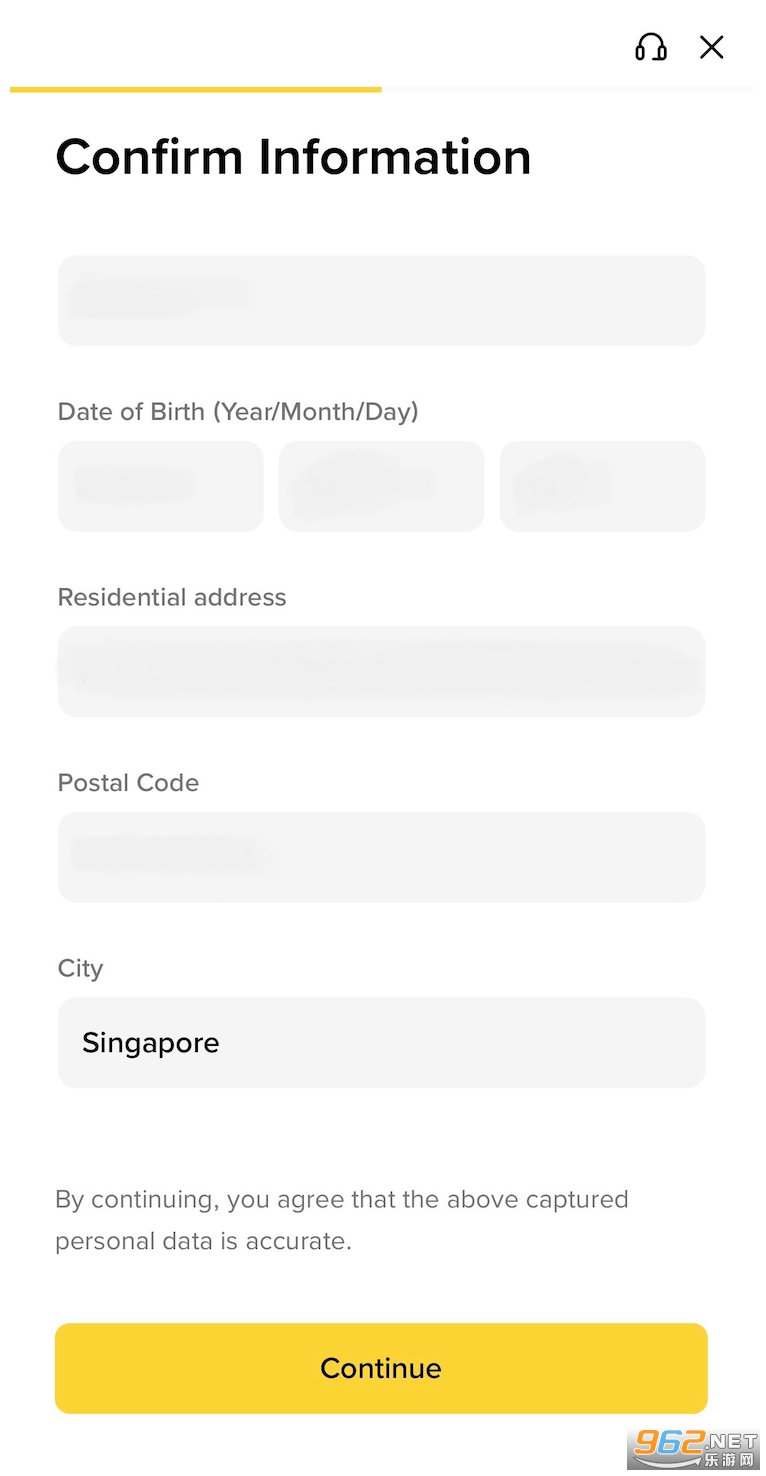Tap the Date of Birth label

point(238,411)
